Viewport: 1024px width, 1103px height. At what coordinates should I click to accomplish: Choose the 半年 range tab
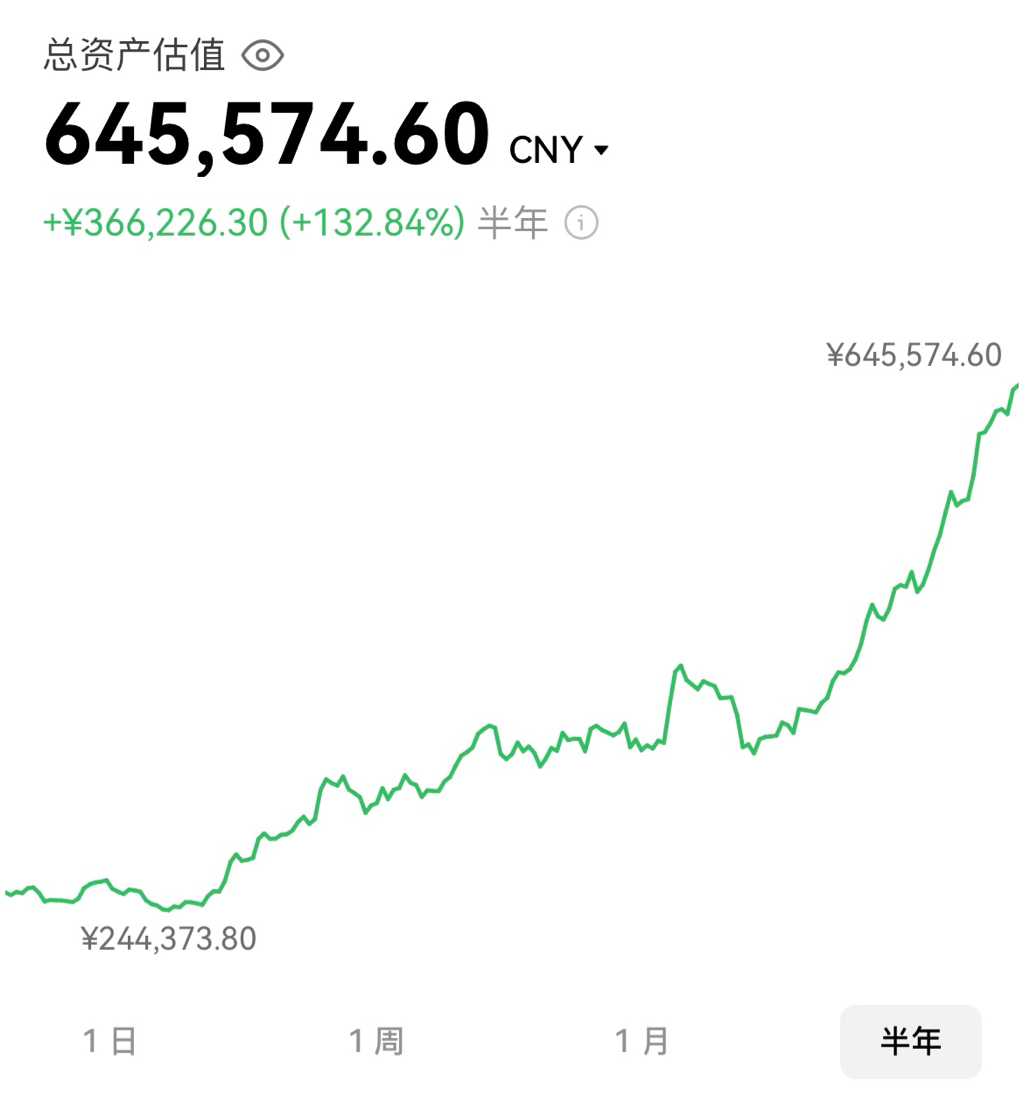(911, 1042)
